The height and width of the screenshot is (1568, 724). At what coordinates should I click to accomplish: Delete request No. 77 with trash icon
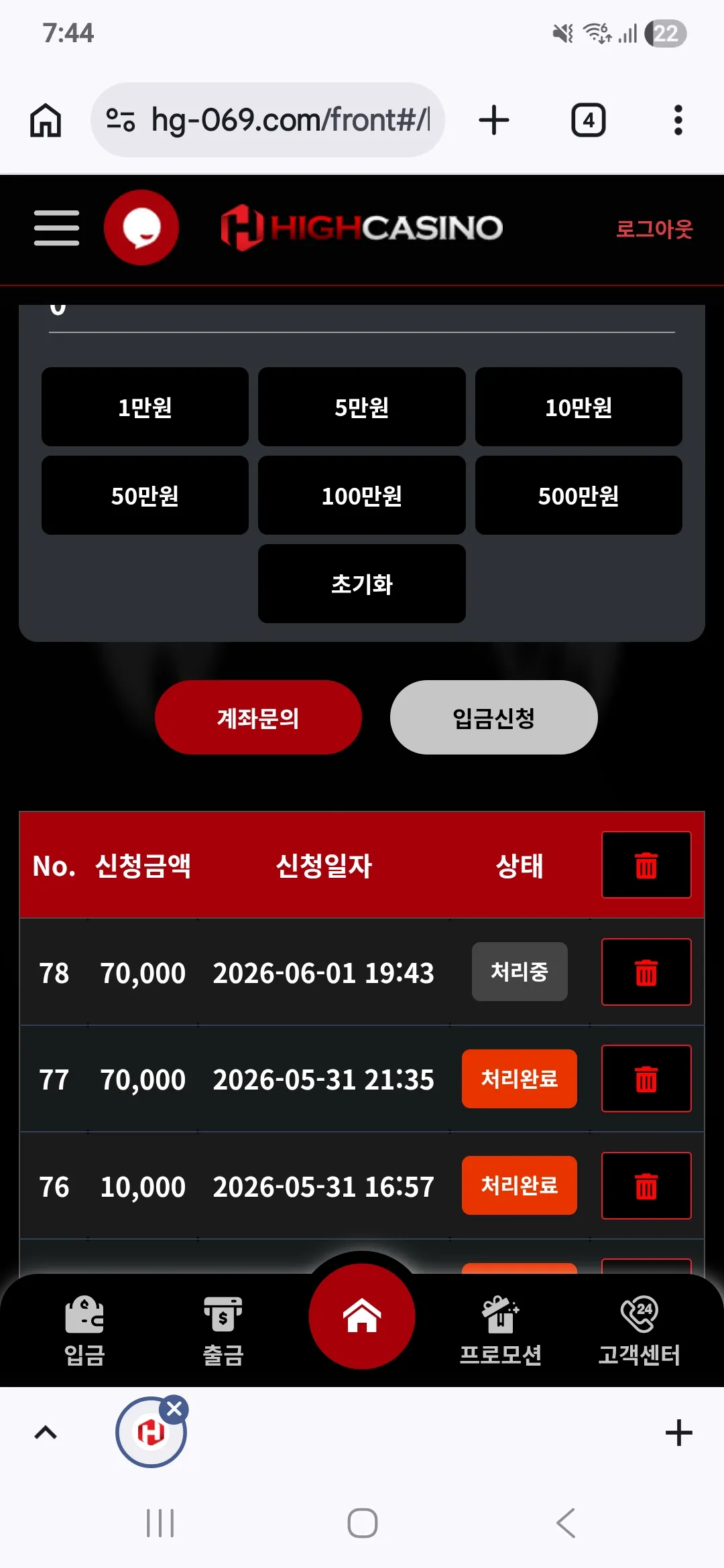(x=646, y=1079)
